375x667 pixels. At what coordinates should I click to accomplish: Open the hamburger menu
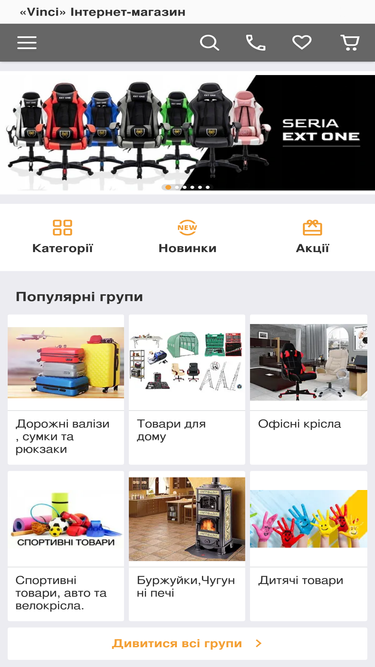click(27, 43)
